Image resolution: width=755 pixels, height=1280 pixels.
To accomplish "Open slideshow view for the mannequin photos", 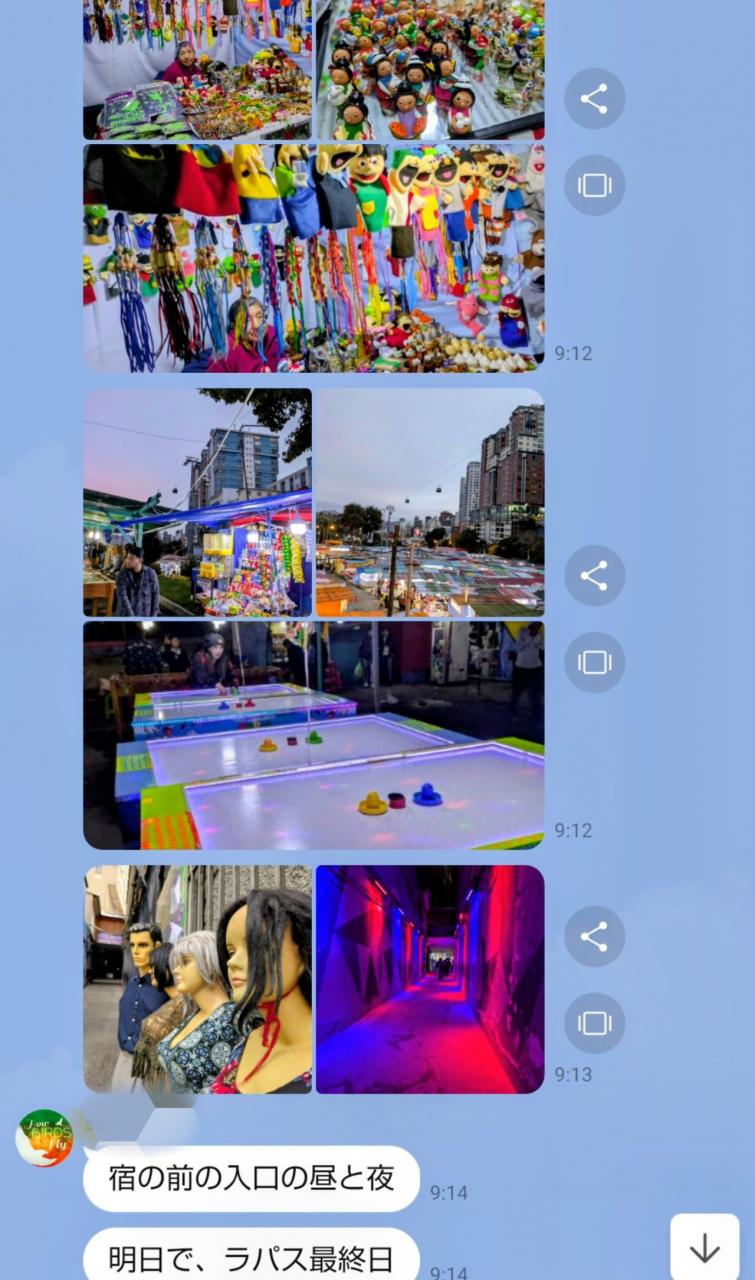I will tap(594, 1023).
